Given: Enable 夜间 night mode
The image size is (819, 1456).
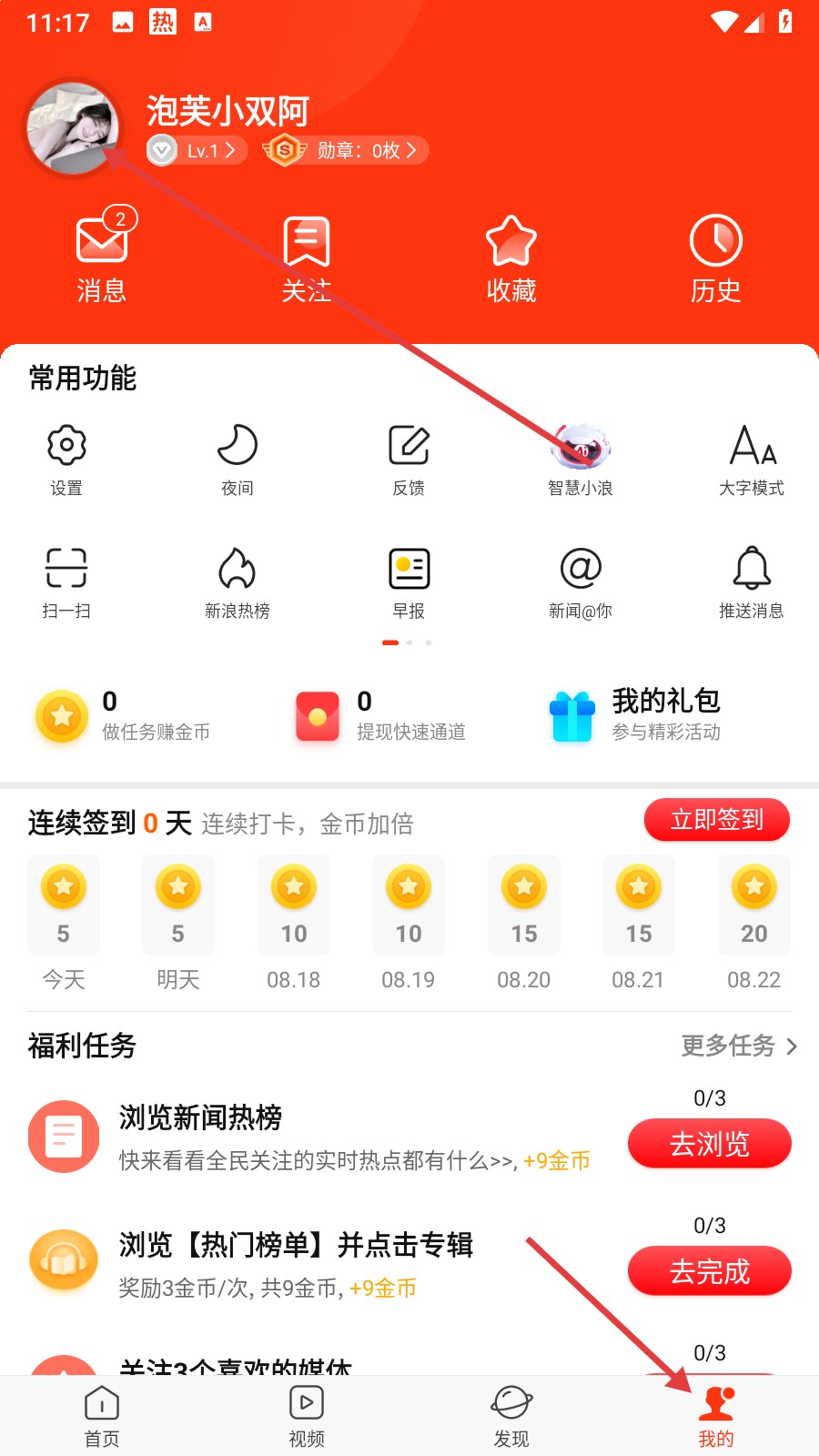Looking at the screenshot, I should 238,460.
